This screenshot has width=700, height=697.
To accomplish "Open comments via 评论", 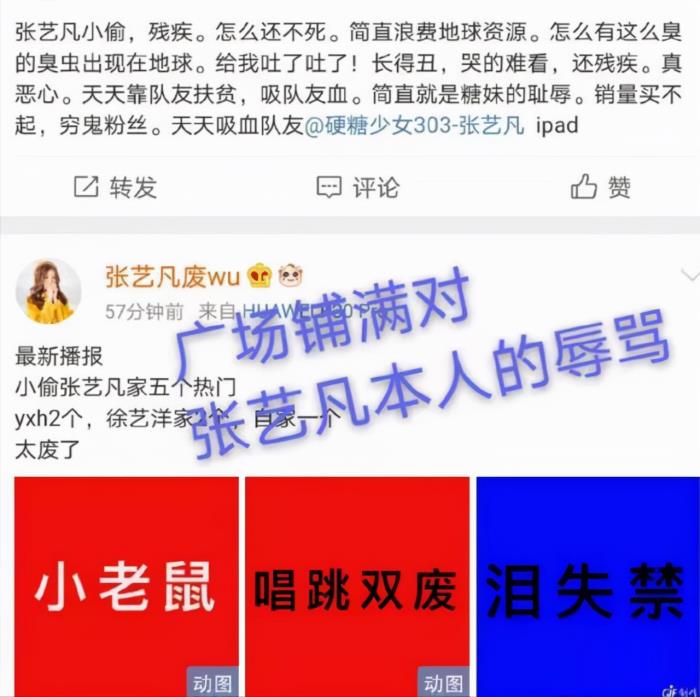I will coord(357,187).
